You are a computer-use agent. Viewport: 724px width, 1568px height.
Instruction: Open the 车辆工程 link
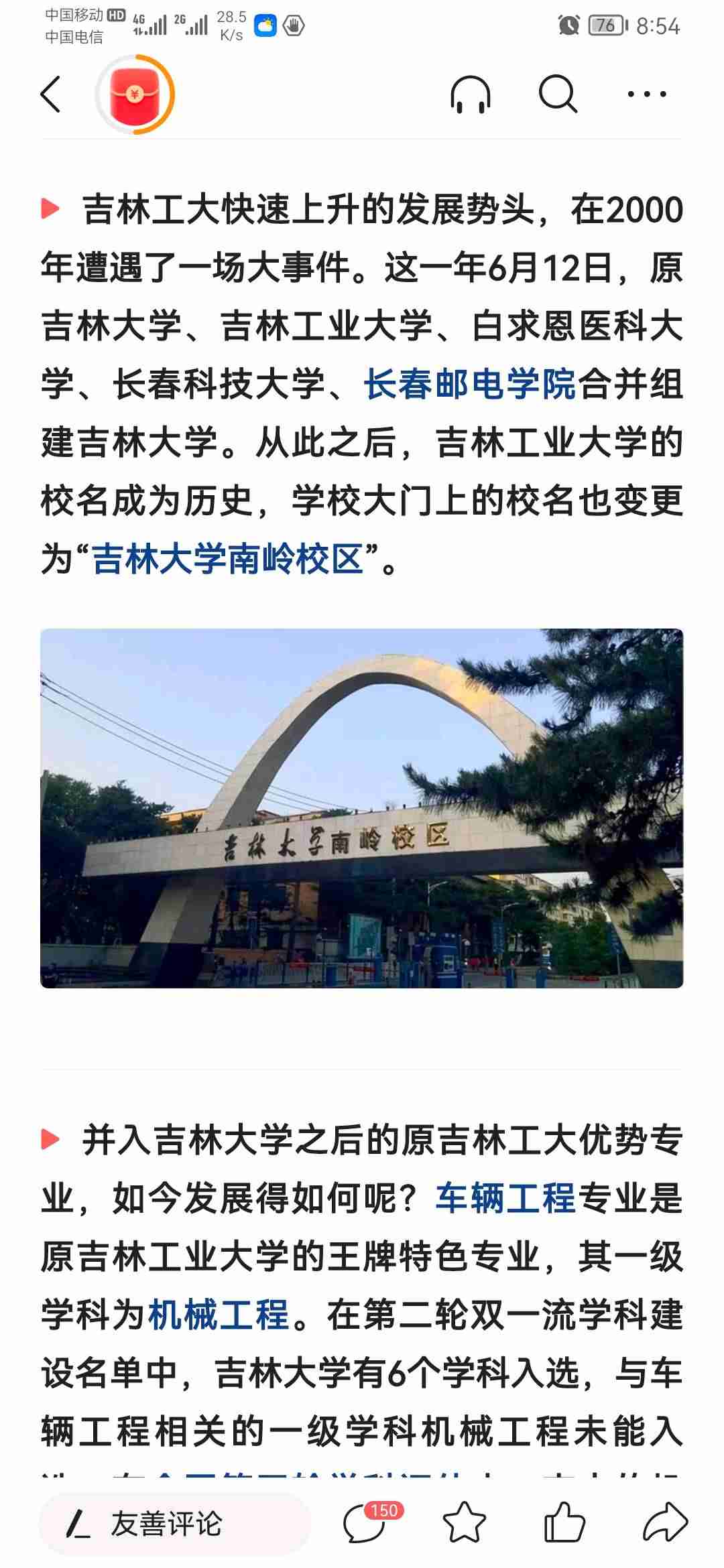[505, 1198]
